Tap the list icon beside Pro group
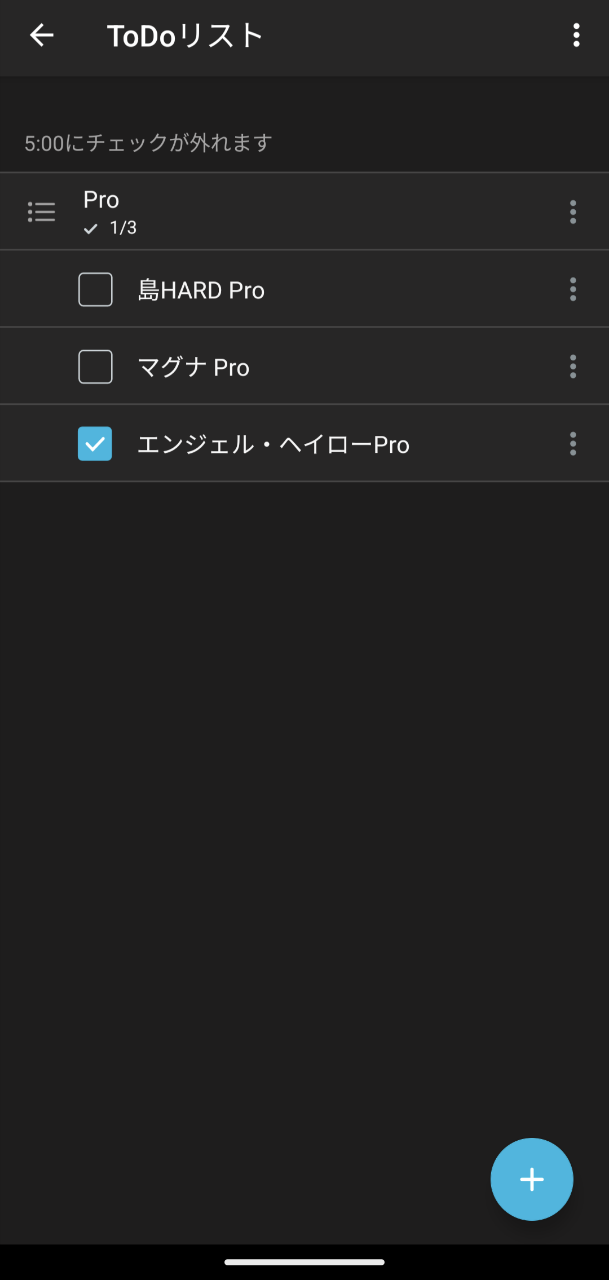Viewport: 609px width, 1280px height. [x=41, y=212]
